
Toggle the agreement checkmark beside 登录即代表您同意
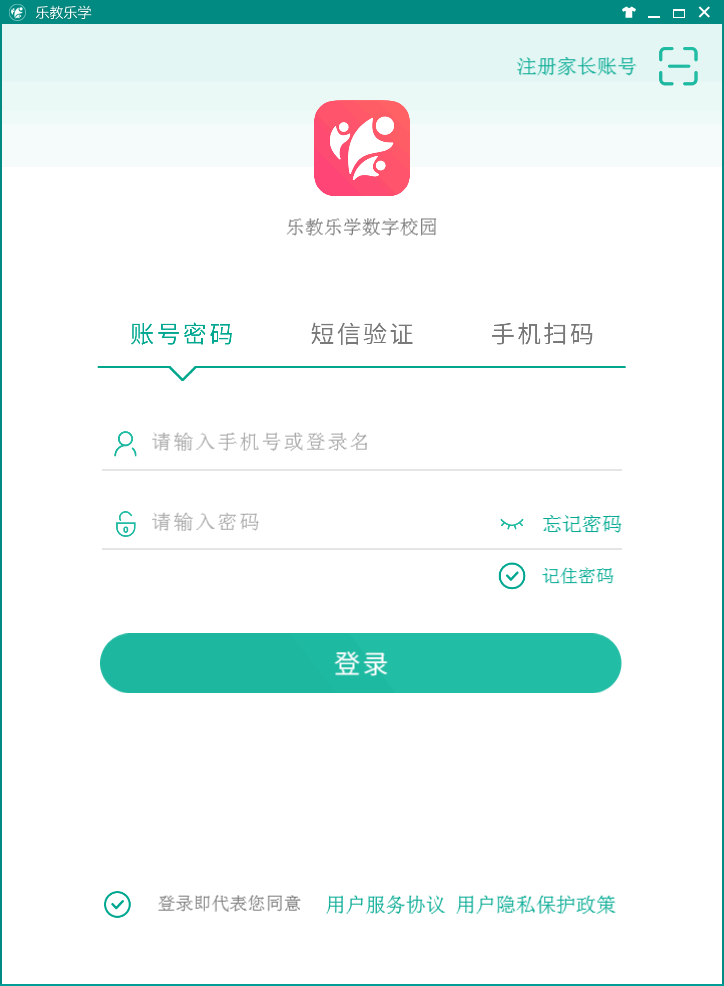(x=117, y=904)
